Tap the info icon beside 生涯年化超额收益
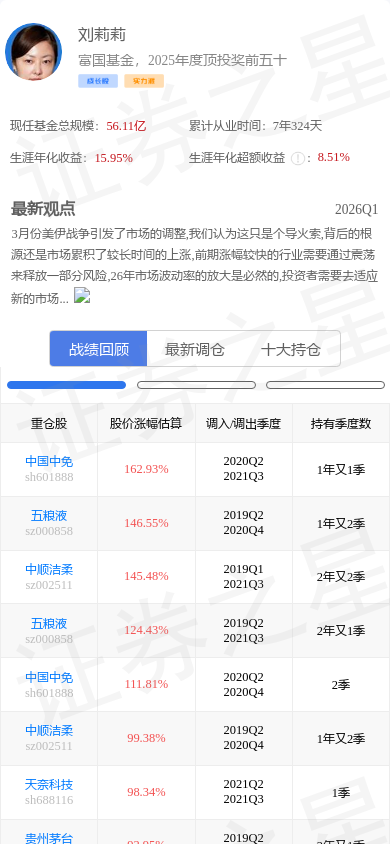This screenshot has height=844, width=390. [297, 158]
